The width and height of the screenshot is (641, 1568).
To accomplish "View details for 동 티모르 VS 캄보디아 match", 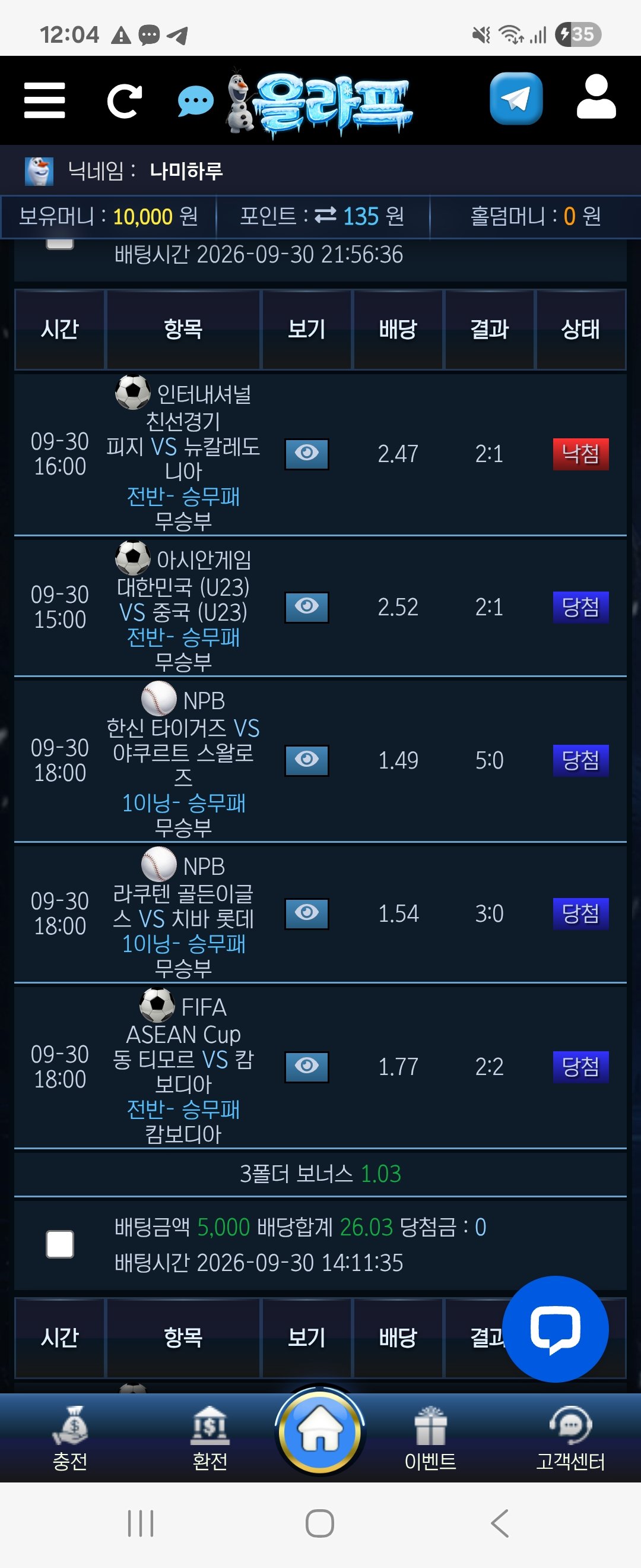I will 306,1067.
